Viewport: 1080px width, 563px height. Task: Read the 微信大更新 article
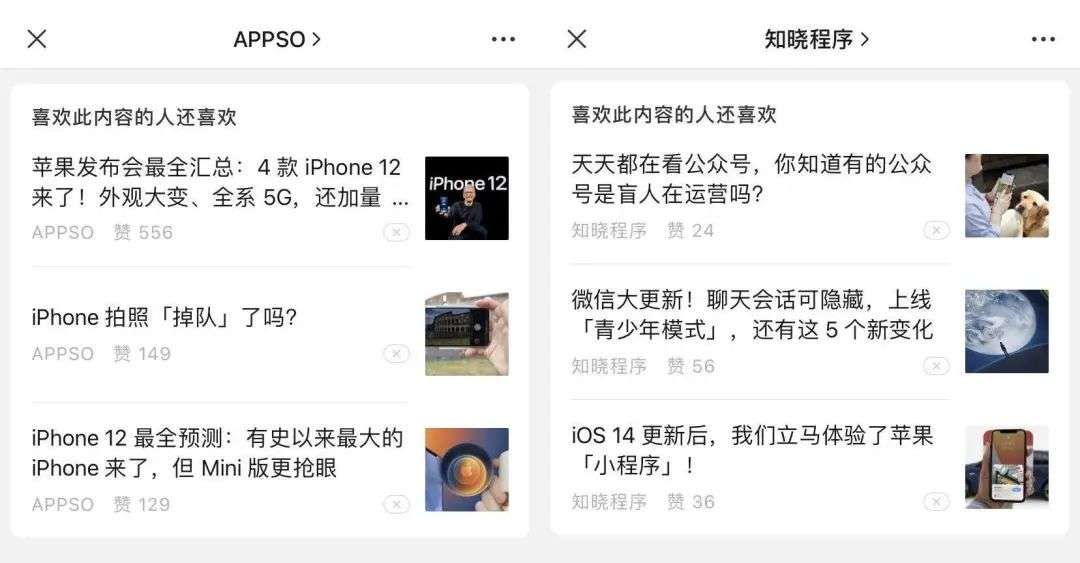[751, 315]
